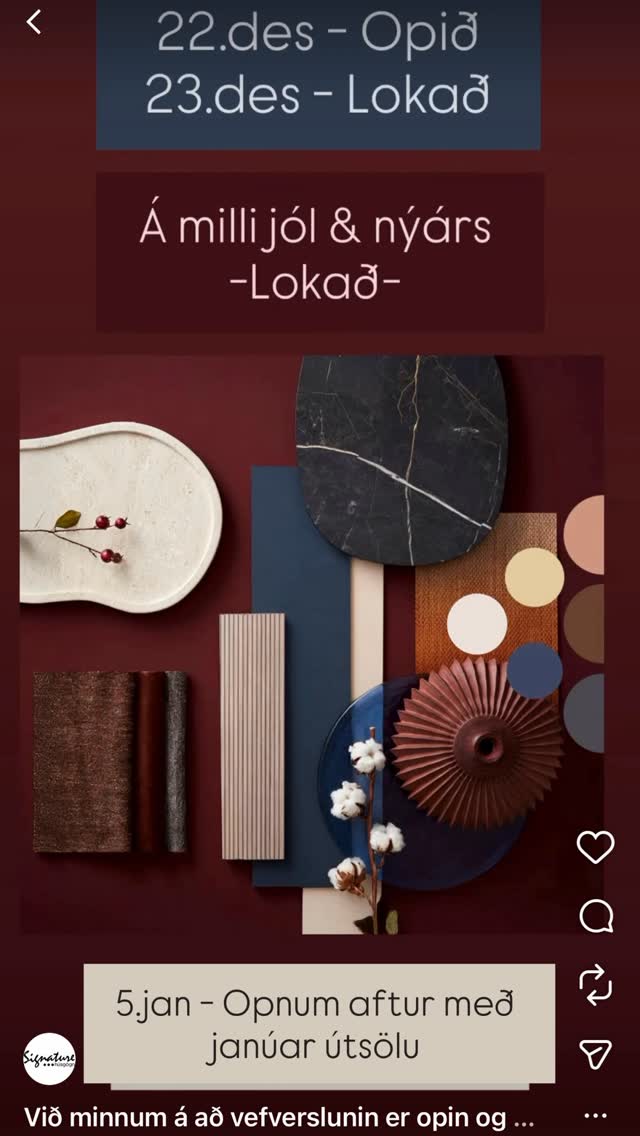
Task: Open the comments bubble
Action: (x=595, y=915)
